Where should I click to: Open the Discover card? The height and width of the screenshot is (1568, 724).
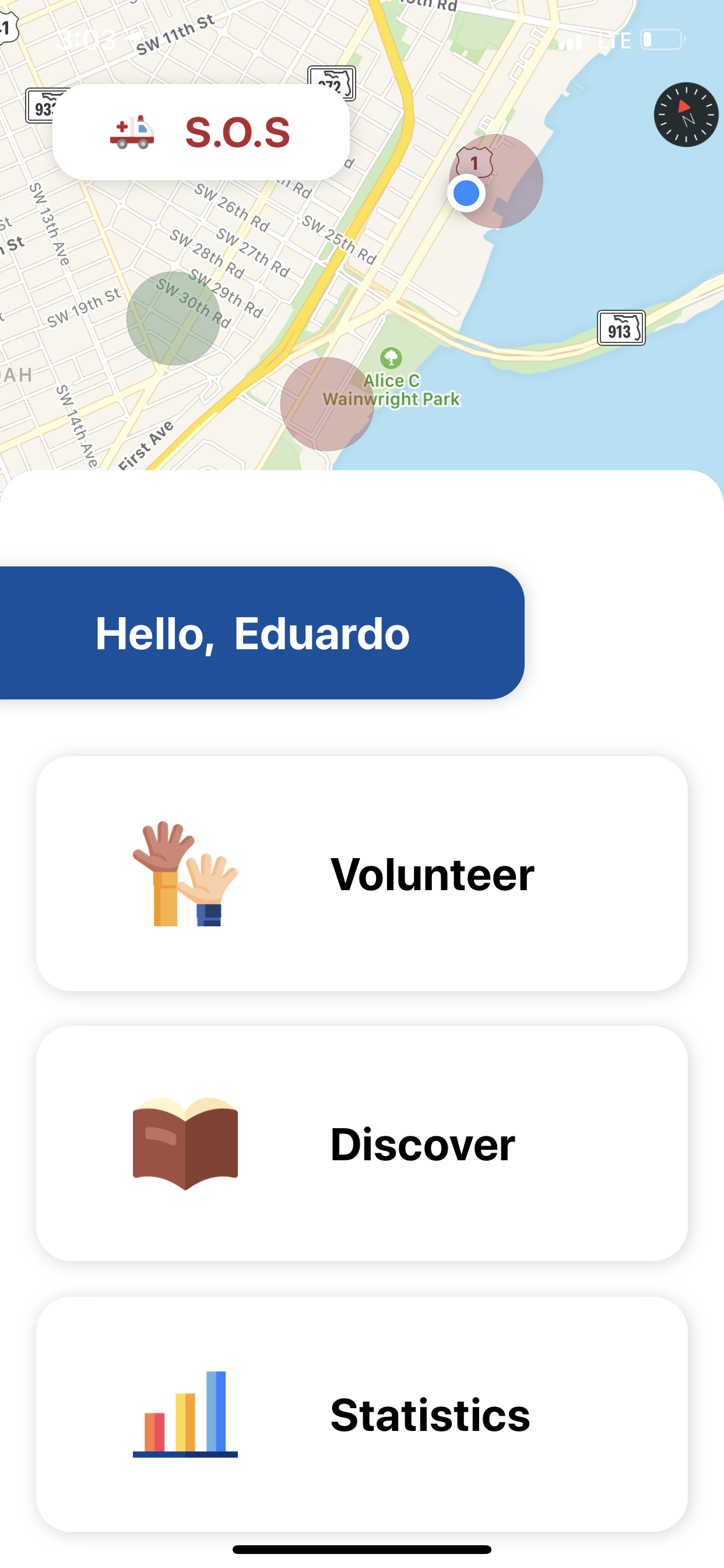click(361, 1144)
